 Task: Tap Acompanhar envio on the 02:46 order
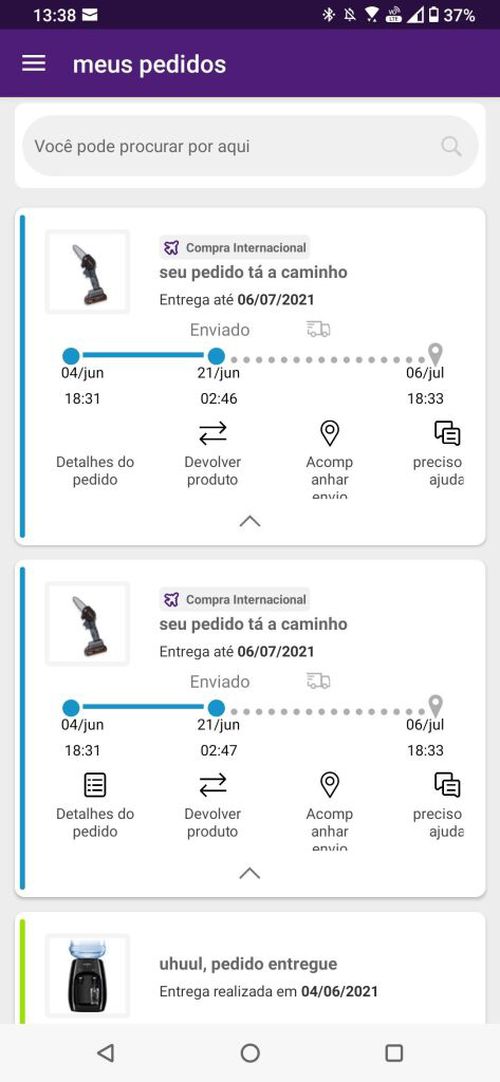(330, 460)
